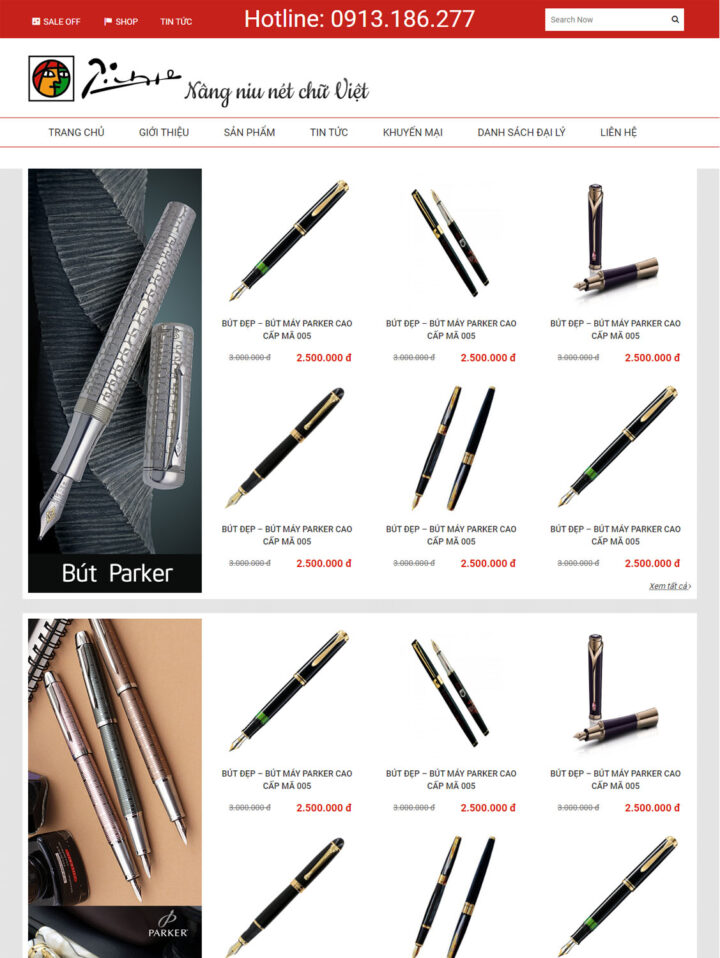720x958 pixels.
Task: Go to TRANG CHỦ menu item
Action: point(76,132)
